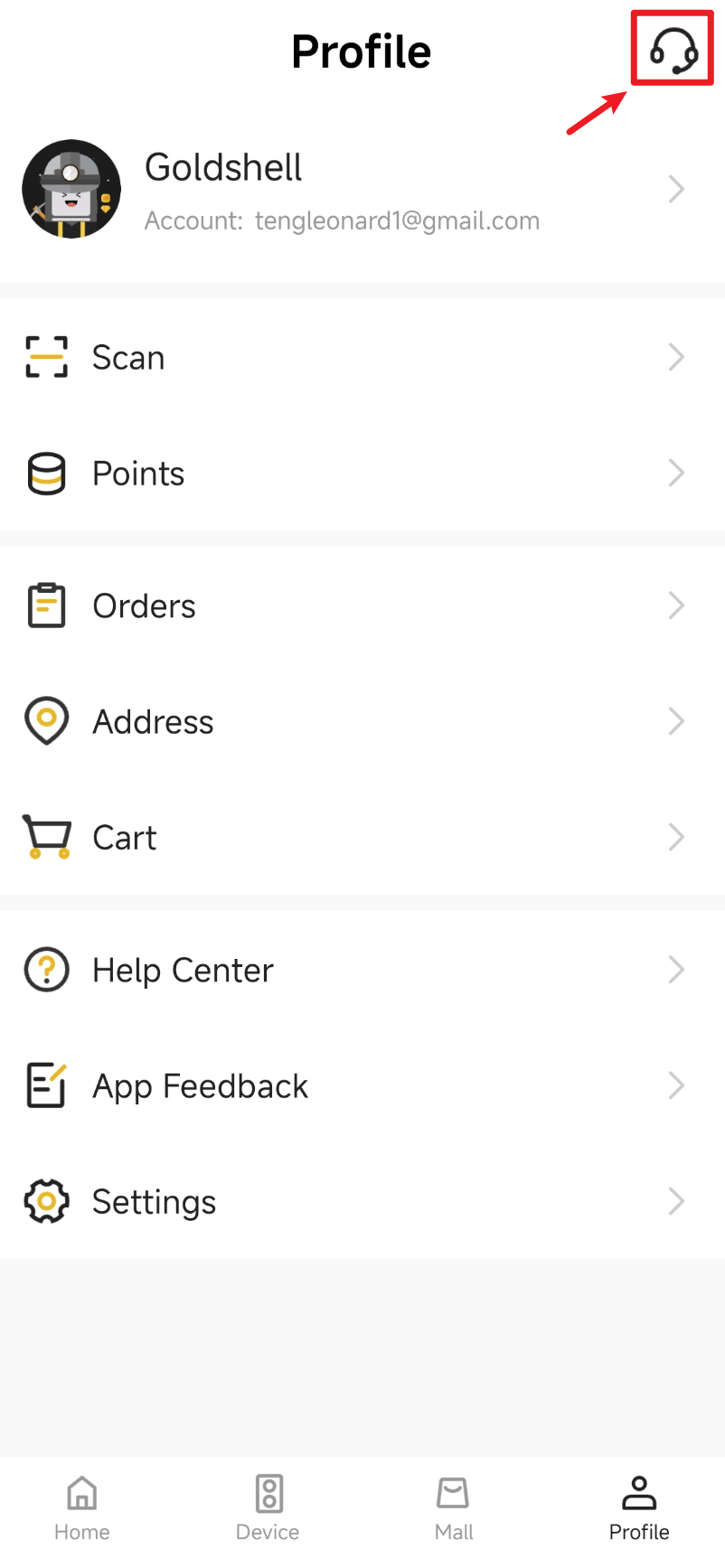Open Settings

(362, 1201)
